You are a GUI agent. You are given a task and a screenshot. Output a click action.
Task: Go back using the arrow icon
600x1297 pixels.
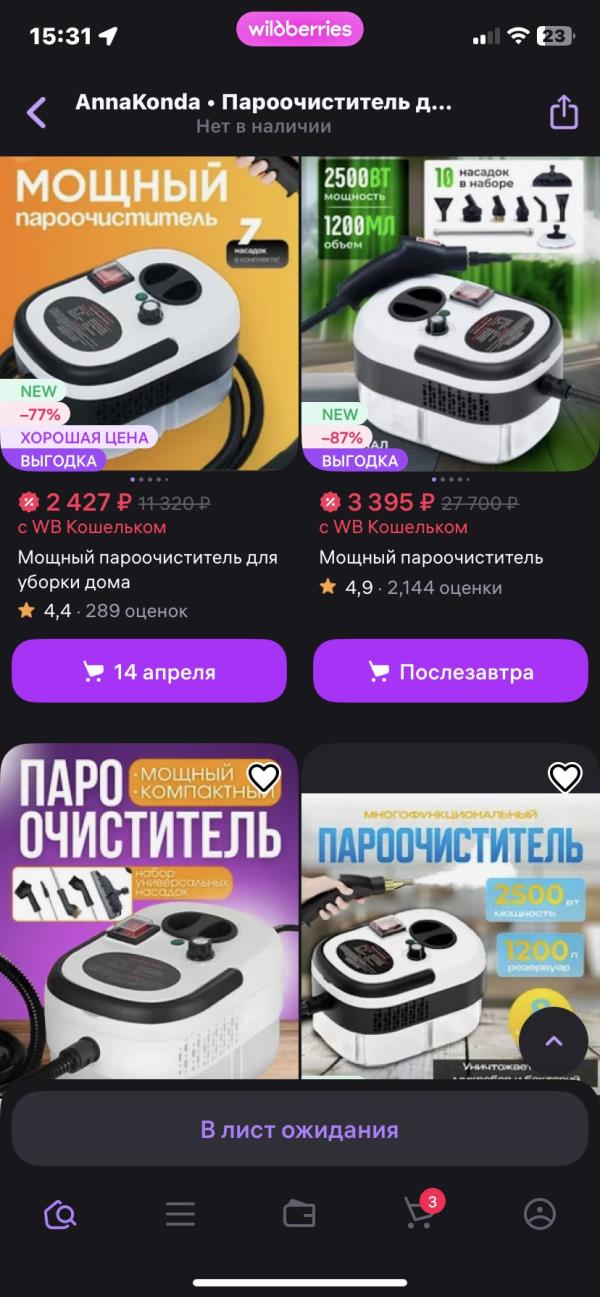tap(36, 112)
